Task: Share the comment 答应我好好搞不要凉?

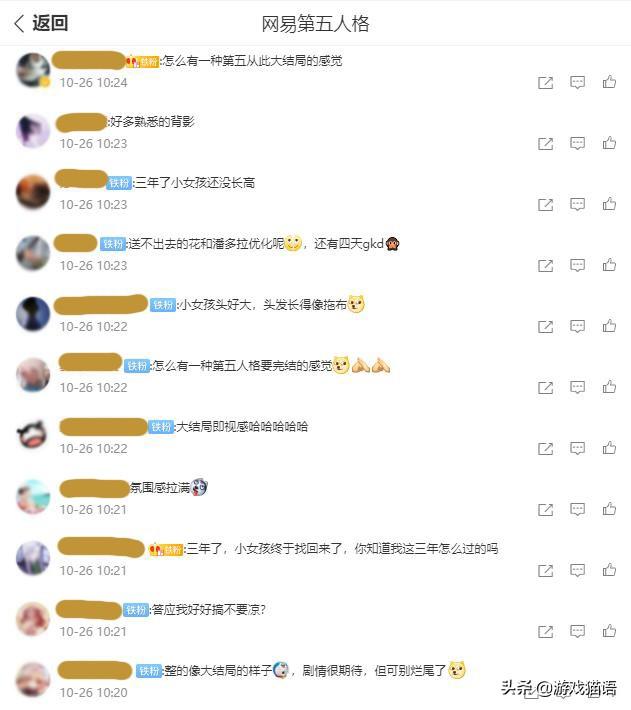Action: pyautogui.click(x=545, y=632)
